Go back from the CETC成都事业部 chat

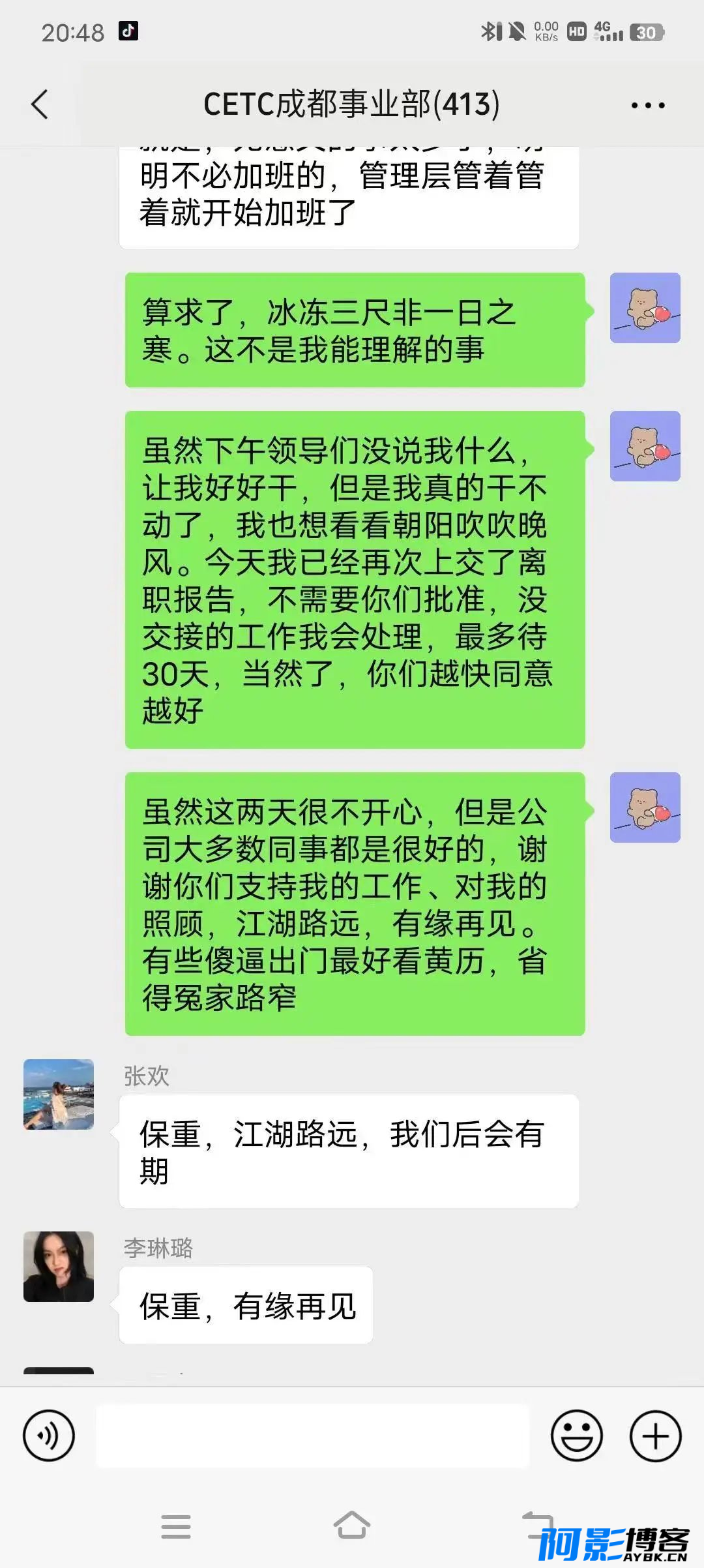tap(40, 104)
